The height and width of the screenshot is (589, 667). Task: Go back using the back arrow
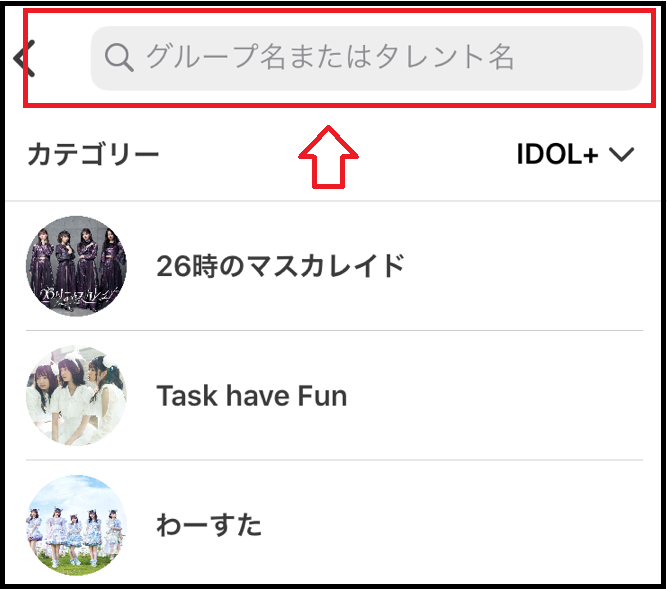[x=24, y=59]
